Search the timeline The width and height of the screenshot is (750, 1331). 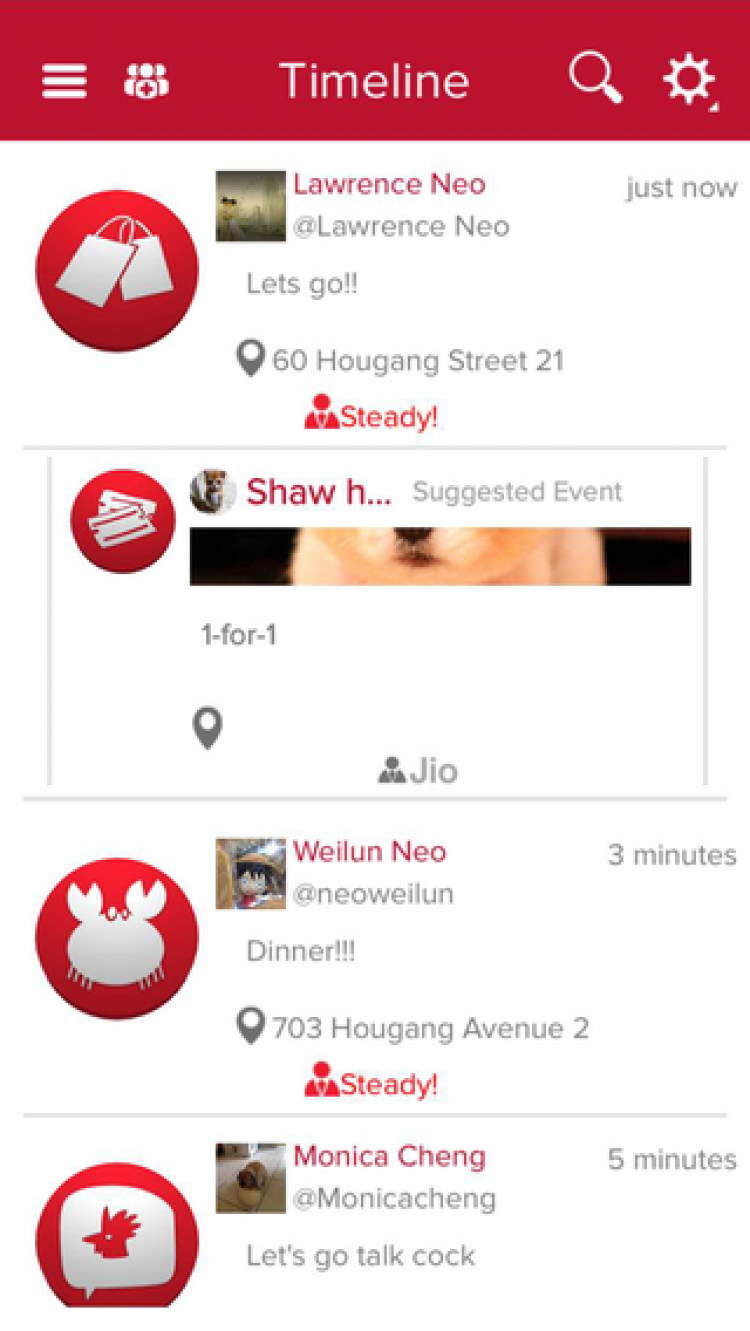click(x=595, y=78)
